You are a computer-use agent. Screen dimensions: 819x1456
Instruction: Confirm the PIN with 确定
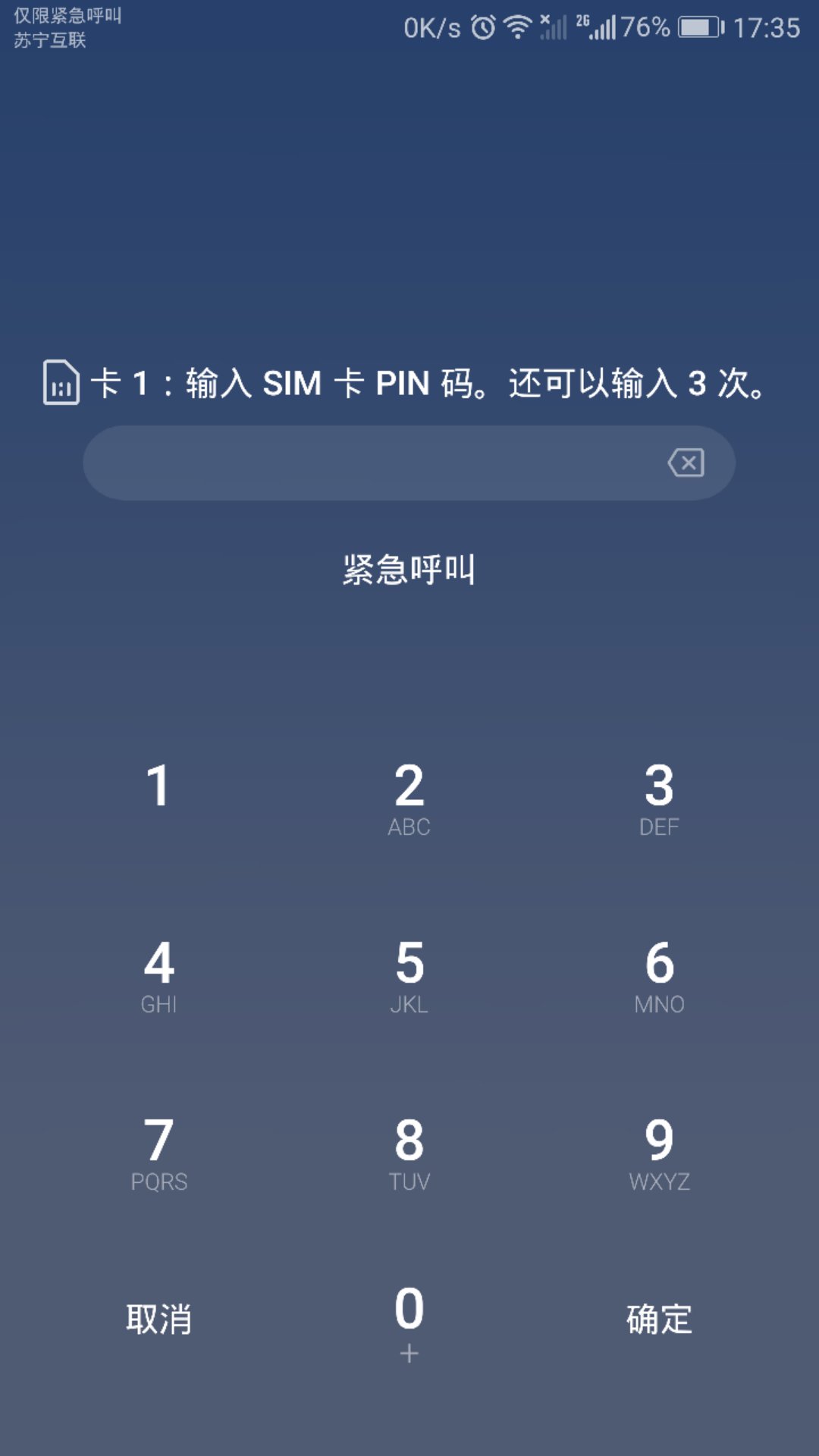point(659,1319)
